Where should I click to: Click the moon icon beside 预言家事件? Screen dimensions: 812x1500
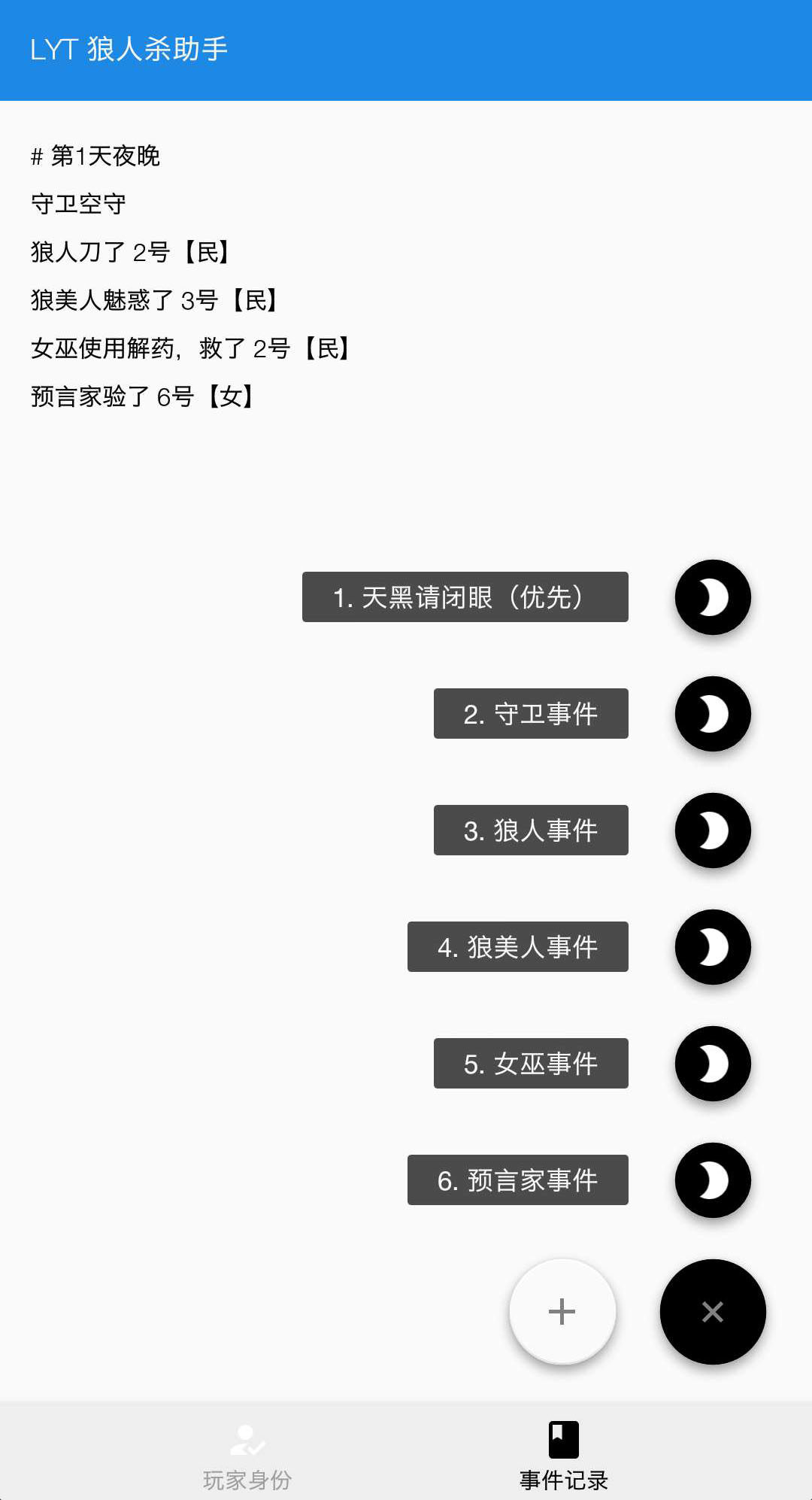tap(712, 1180)
